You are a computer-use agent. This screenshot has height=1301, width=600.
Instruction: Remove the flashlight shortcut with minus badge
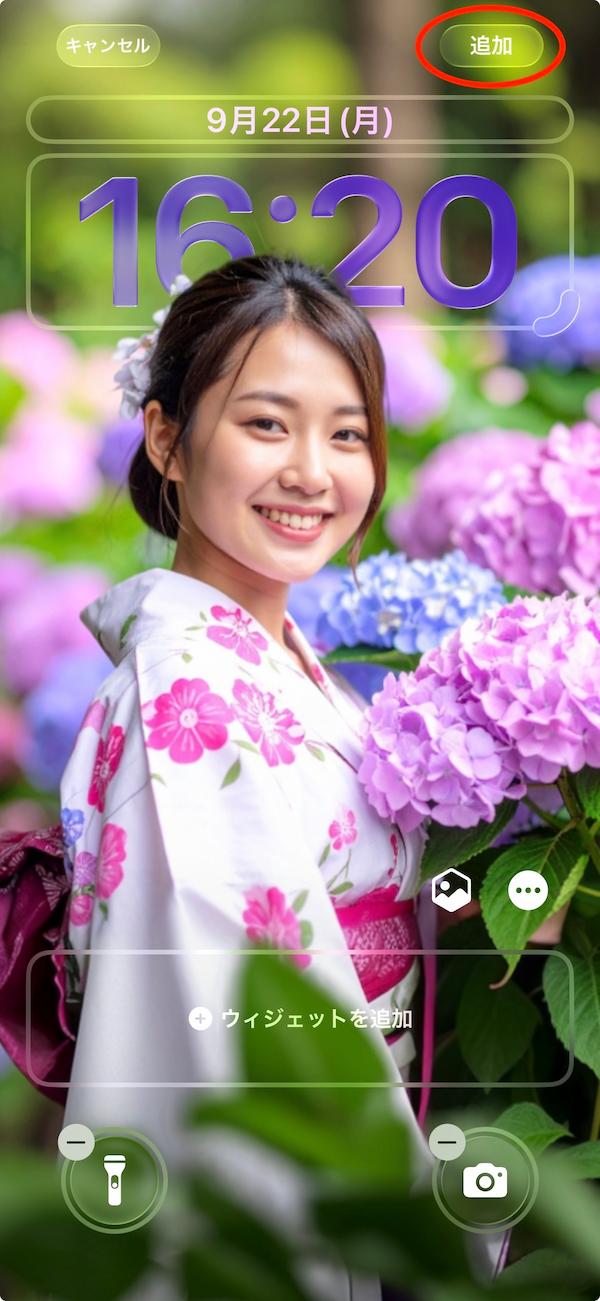(x=76, y=1141)
